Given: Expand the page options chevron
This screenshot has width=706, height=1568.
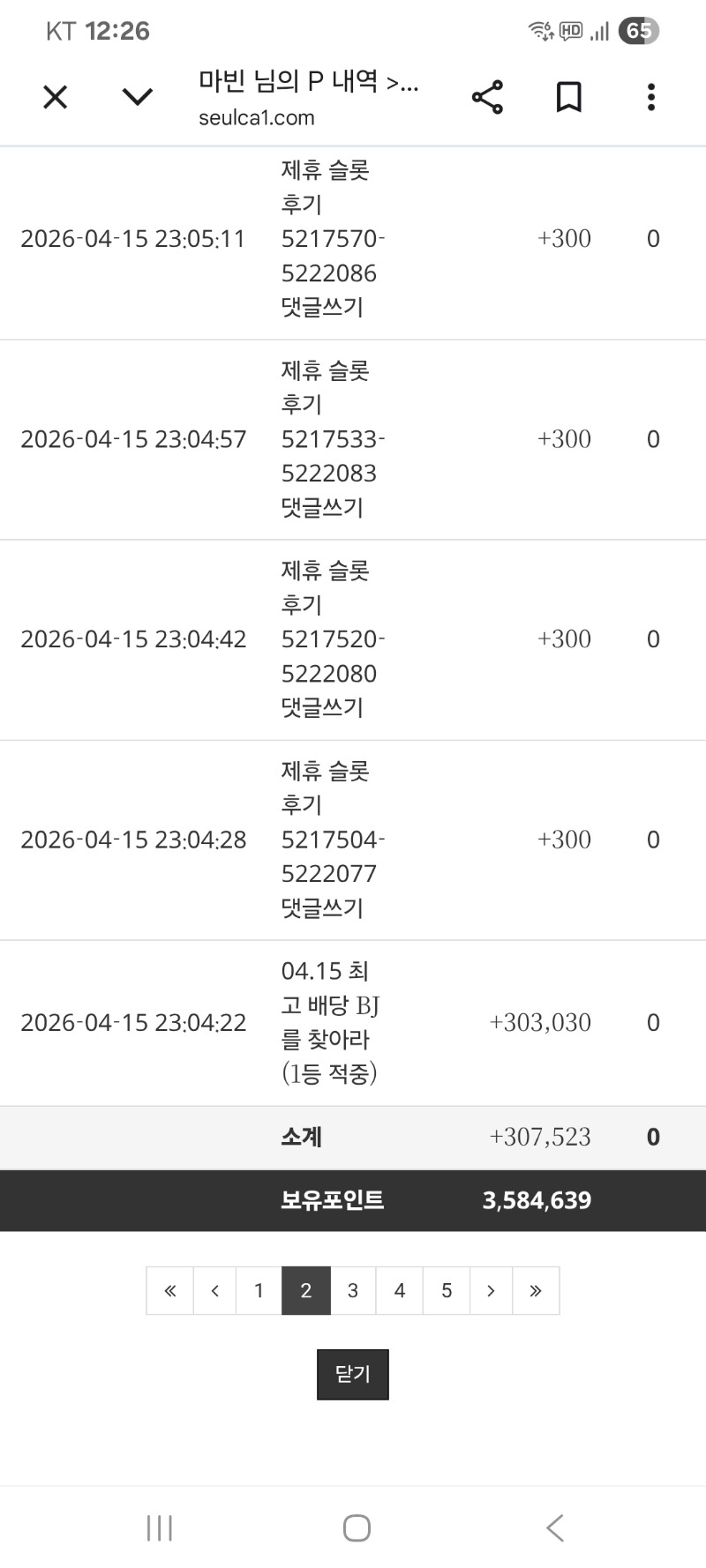Looking at the screenshot, I should coord(137,97).
